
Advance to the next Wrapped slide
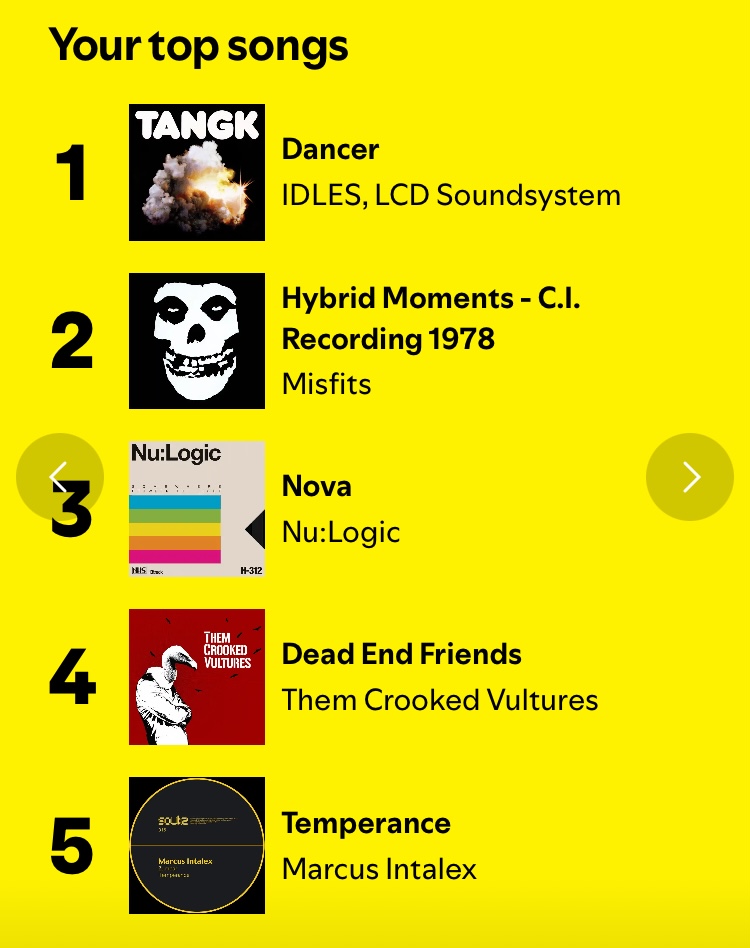(x=690, y=477)
